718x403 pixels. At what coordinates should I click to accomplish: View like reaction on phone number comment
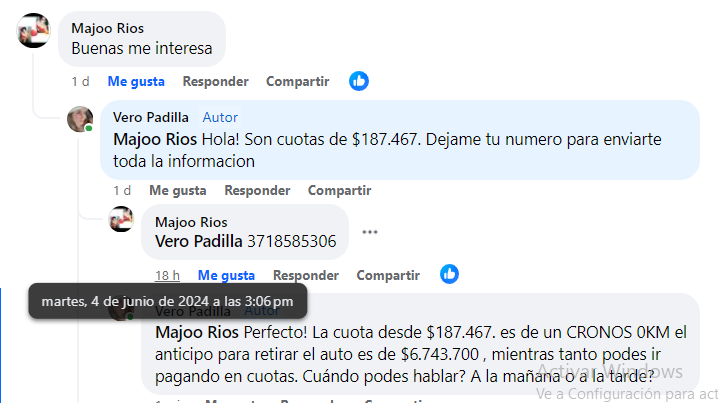(x=450, y=274)
